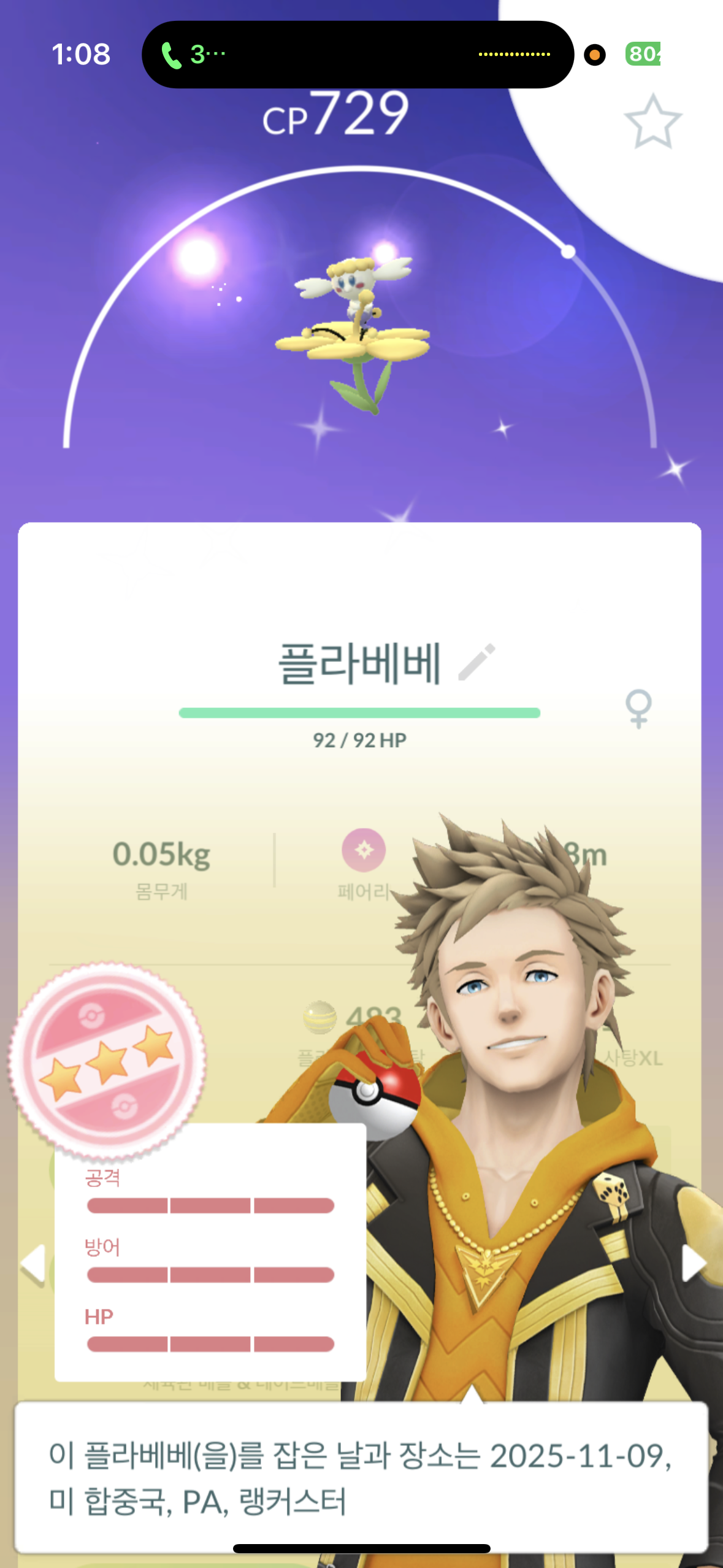Viewport: 723px width, 1568px height.
Task: Go to the previous Pokémon appraisal
Action: click(x=33, y=1264)
